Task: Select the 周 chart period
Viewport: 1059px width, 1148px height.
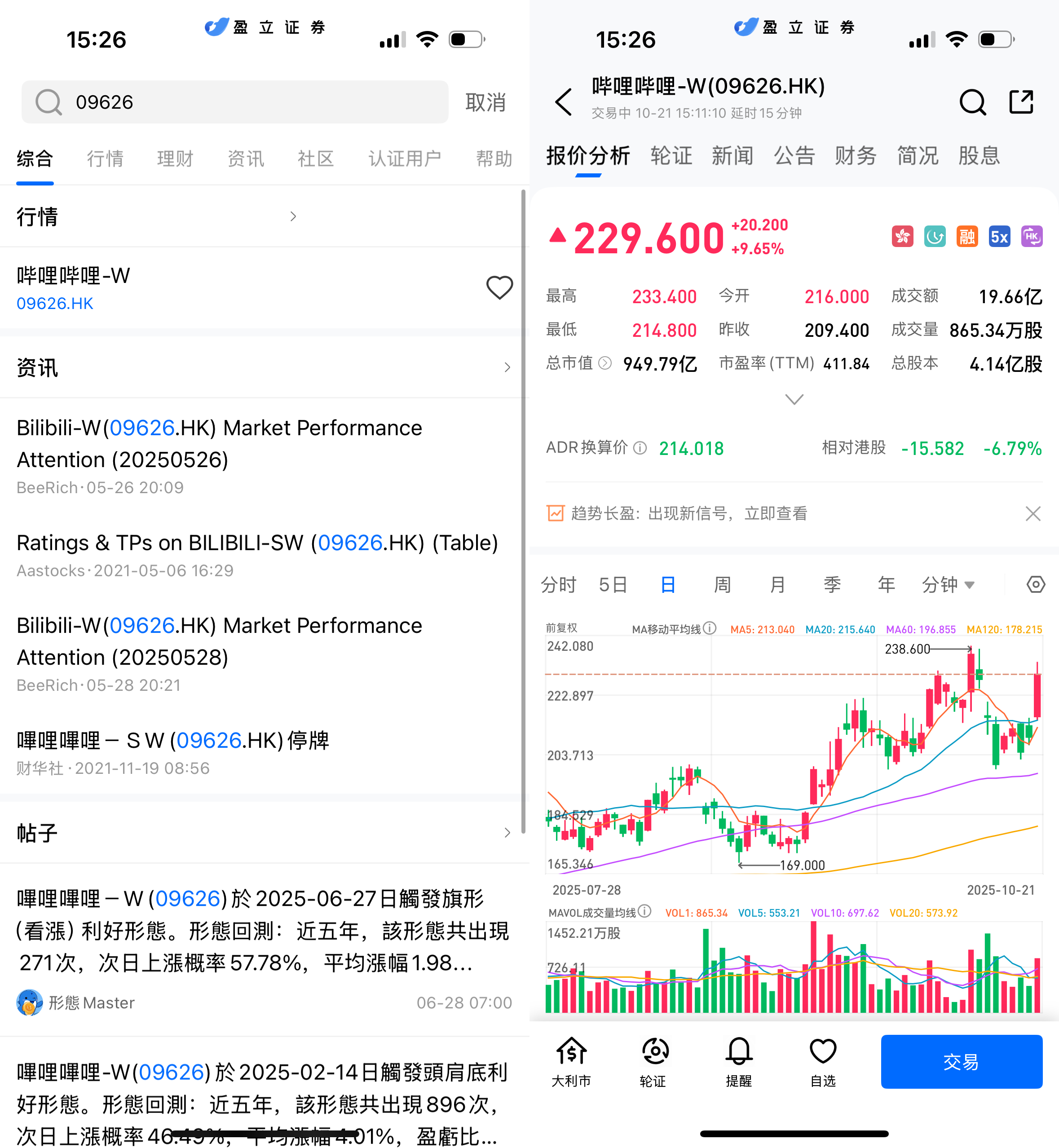Action: (x=722, y=585)
